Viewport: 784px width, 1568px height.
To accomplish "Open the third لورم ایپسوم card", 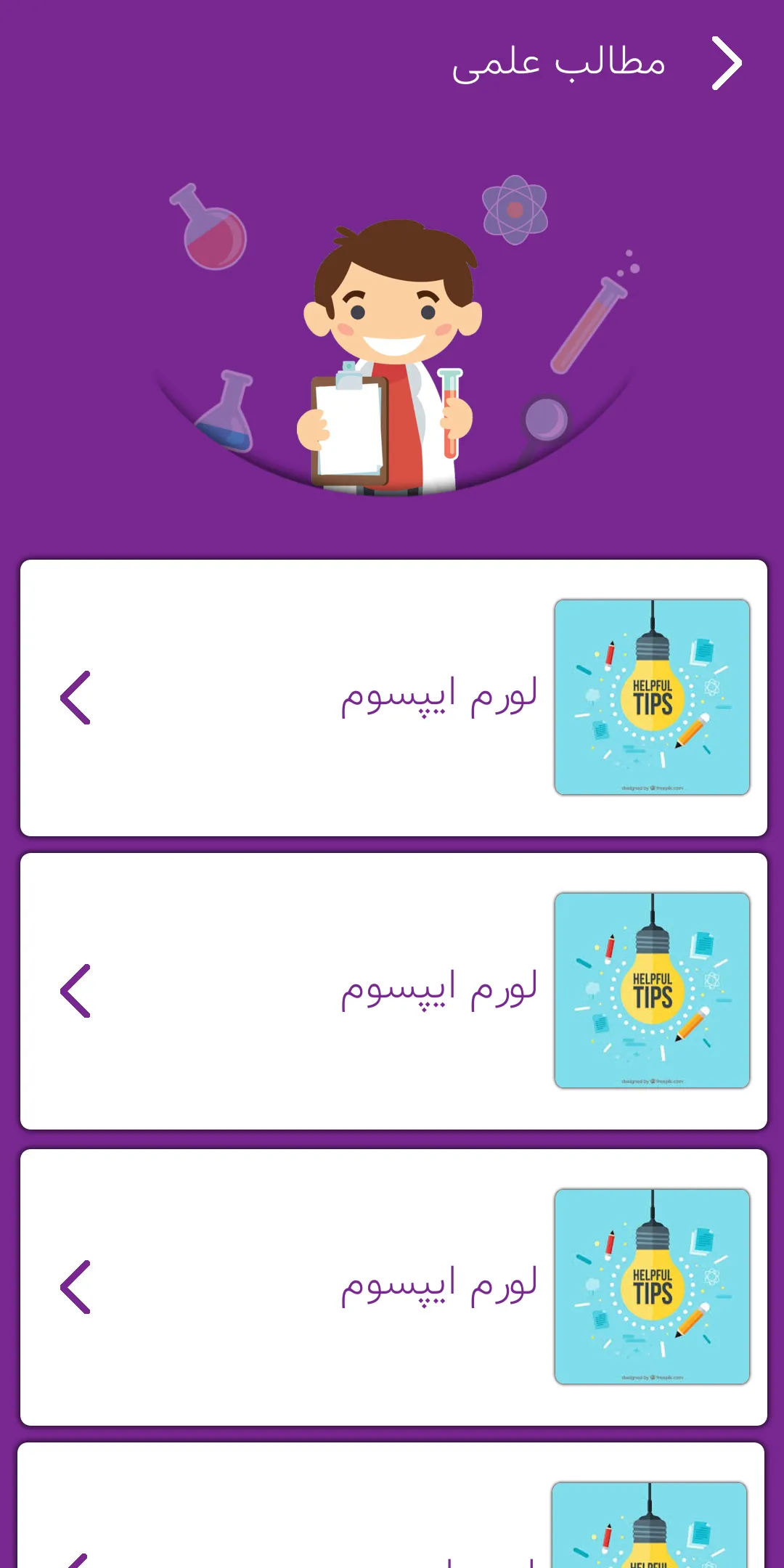I will tap(393, 1287).
